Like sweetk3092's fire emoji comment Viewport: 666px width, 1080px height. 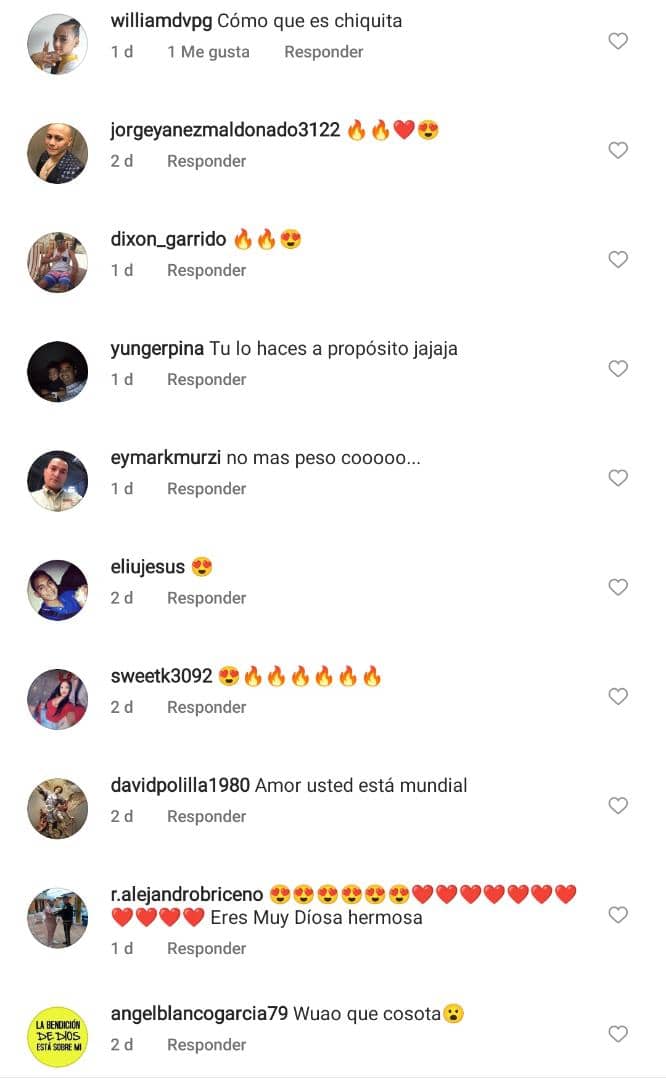618,696
